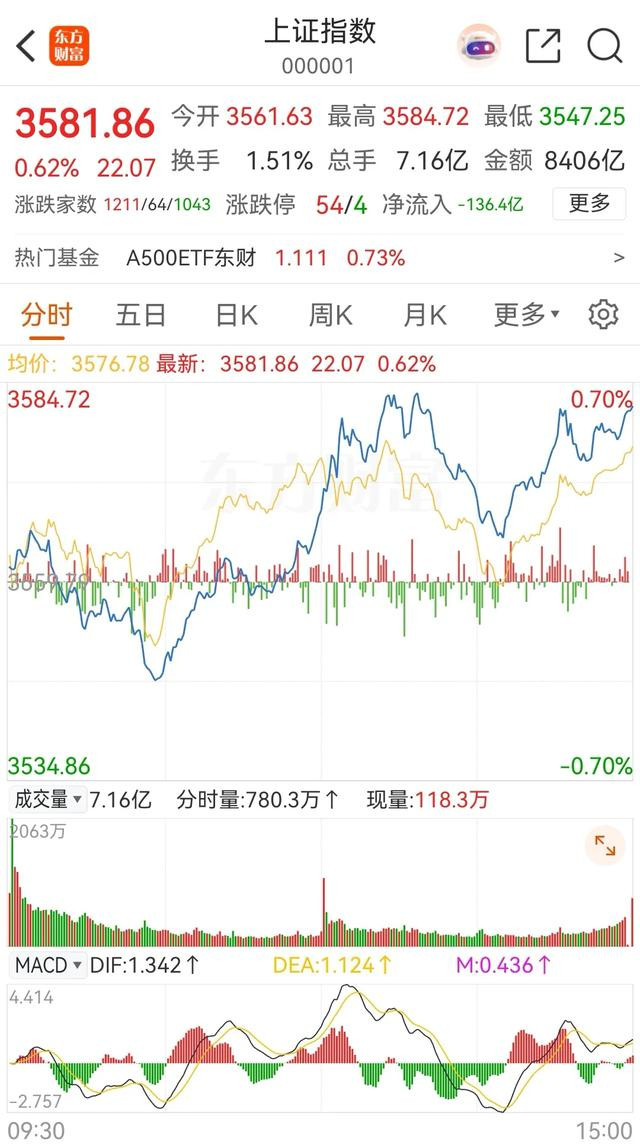Go back using the top-left arrow
Screen dimensions: 640x1148
coord(26,46)
